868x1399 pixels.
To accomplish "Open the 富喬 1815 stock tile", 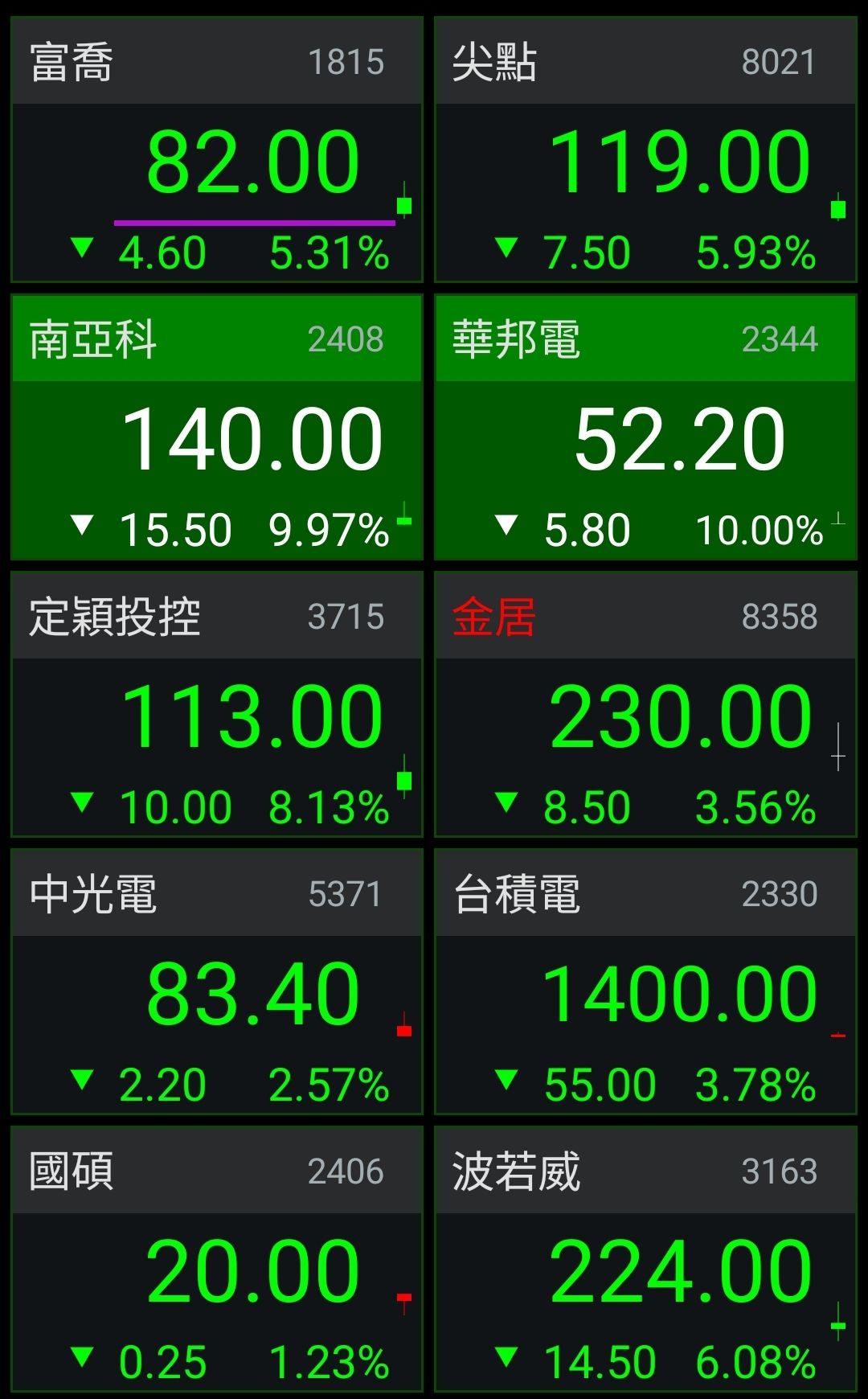I will click(x=217, y=150).
